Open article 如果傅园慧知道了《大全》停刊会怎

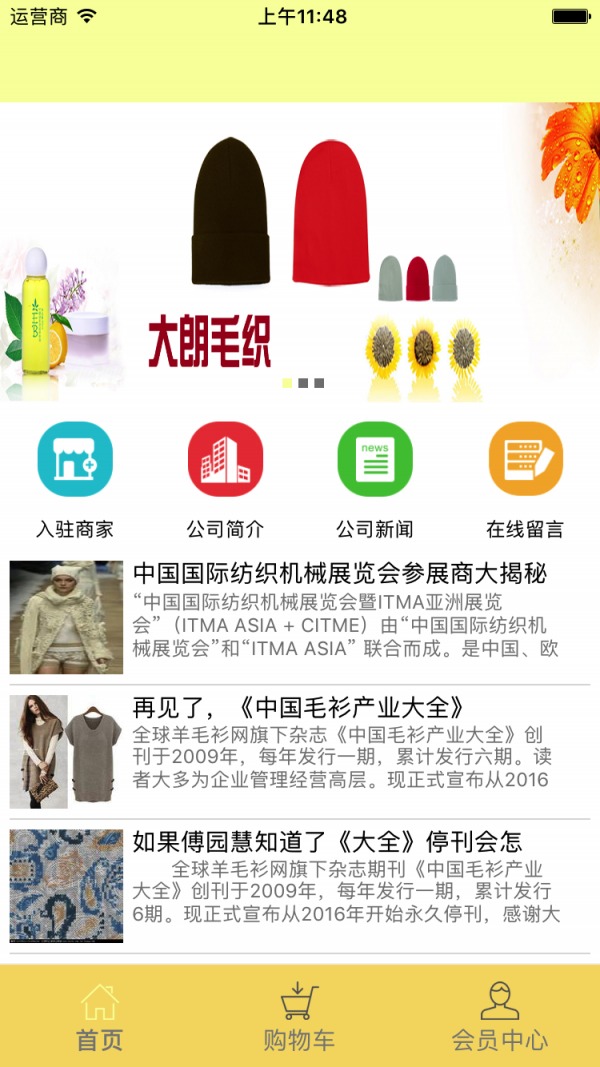click(328, 842)
